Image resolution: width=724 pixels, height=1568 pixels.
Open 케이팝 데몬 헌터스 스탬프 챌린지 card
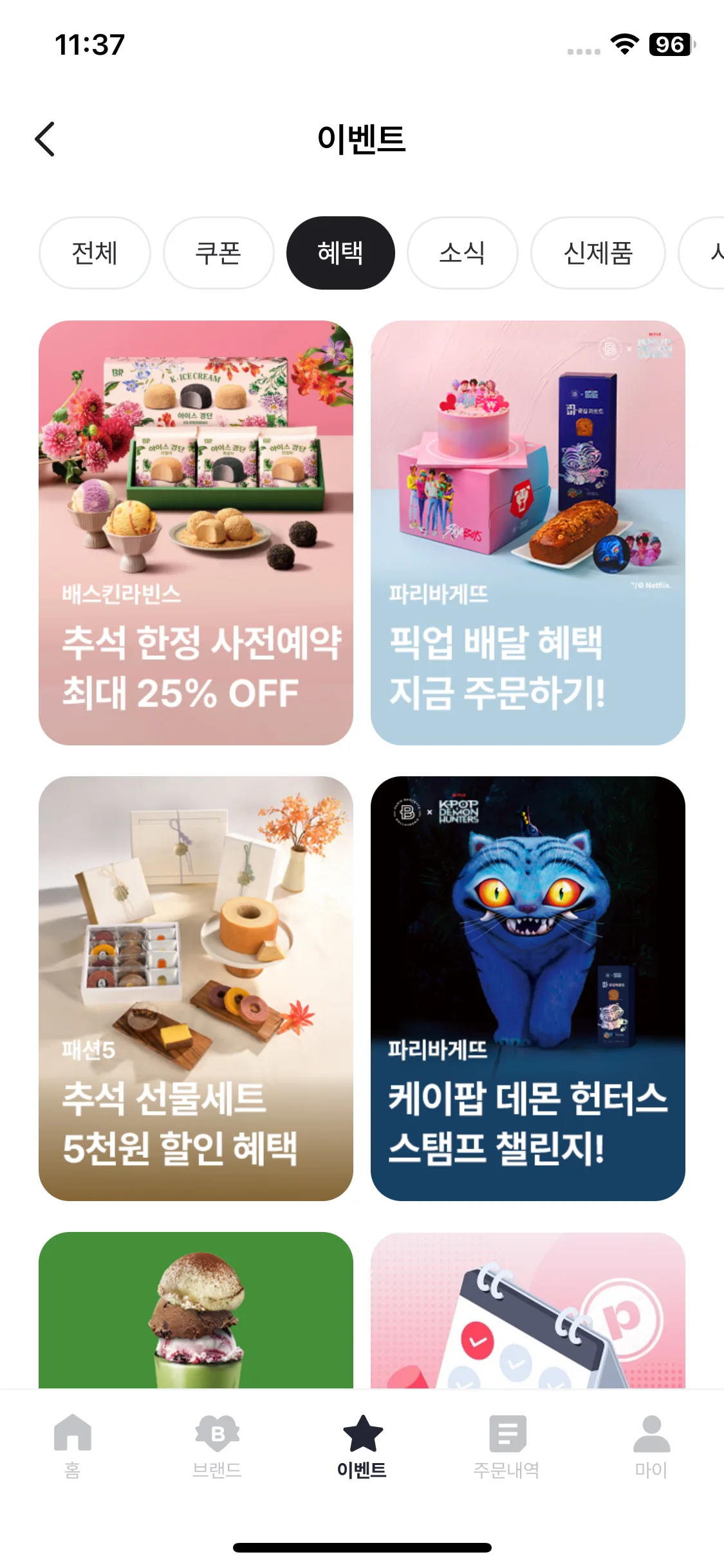(x=528, y=988)
